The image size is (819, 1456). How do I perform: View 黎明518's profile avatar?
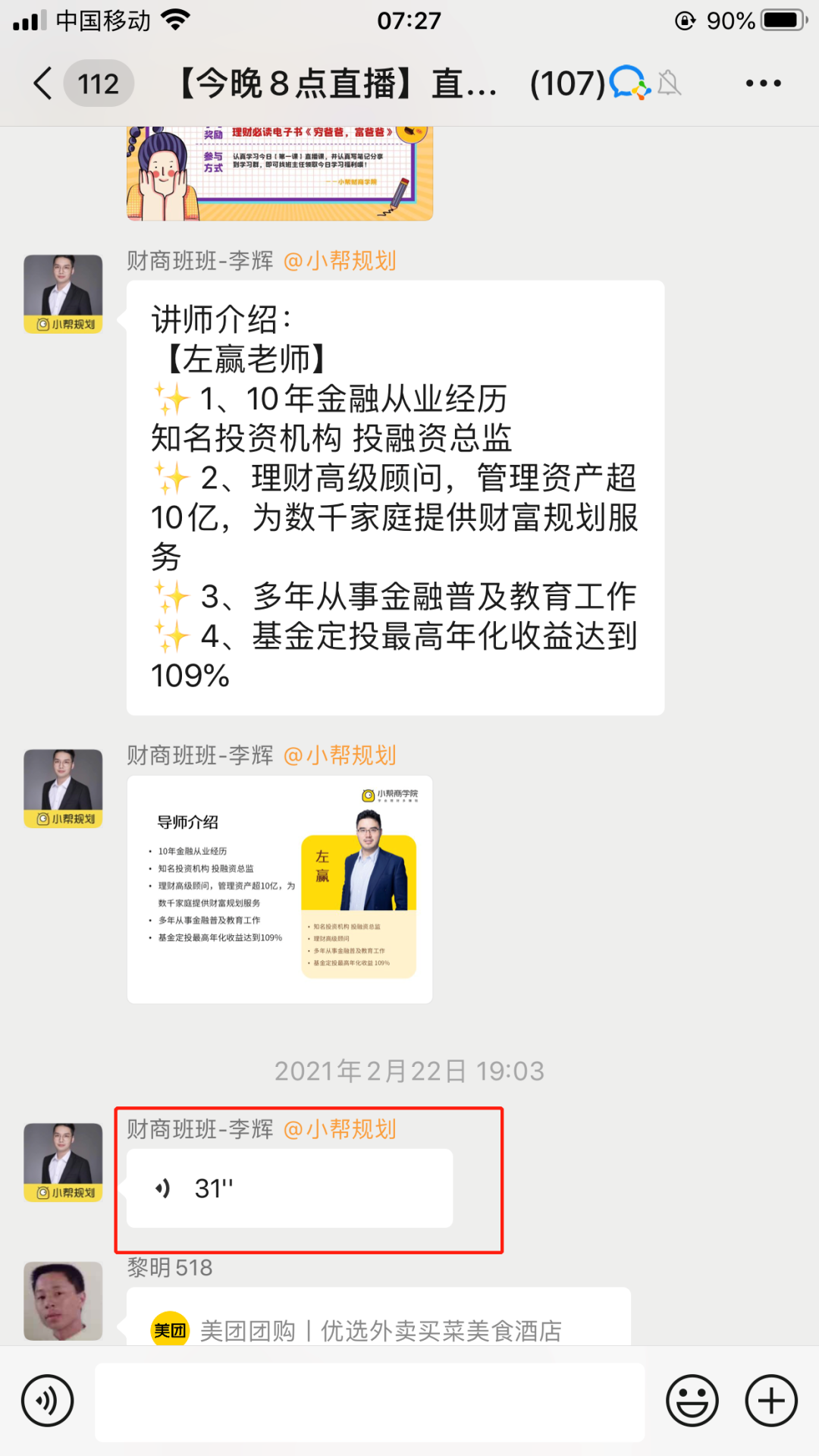(63, 1301)
